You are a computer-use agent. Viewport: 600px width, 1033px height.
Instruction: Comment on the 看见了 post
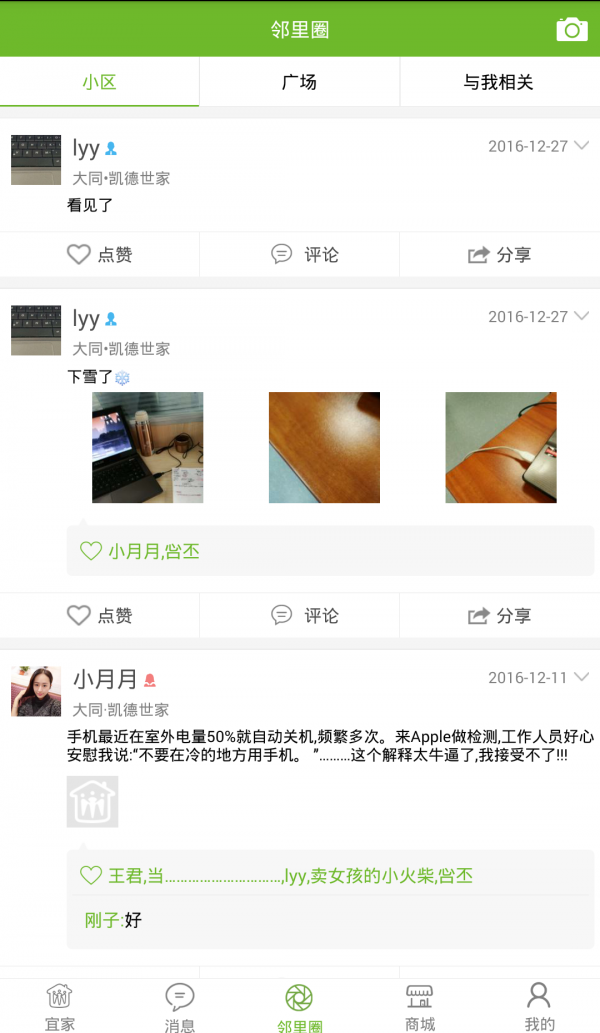pos(305,255)
